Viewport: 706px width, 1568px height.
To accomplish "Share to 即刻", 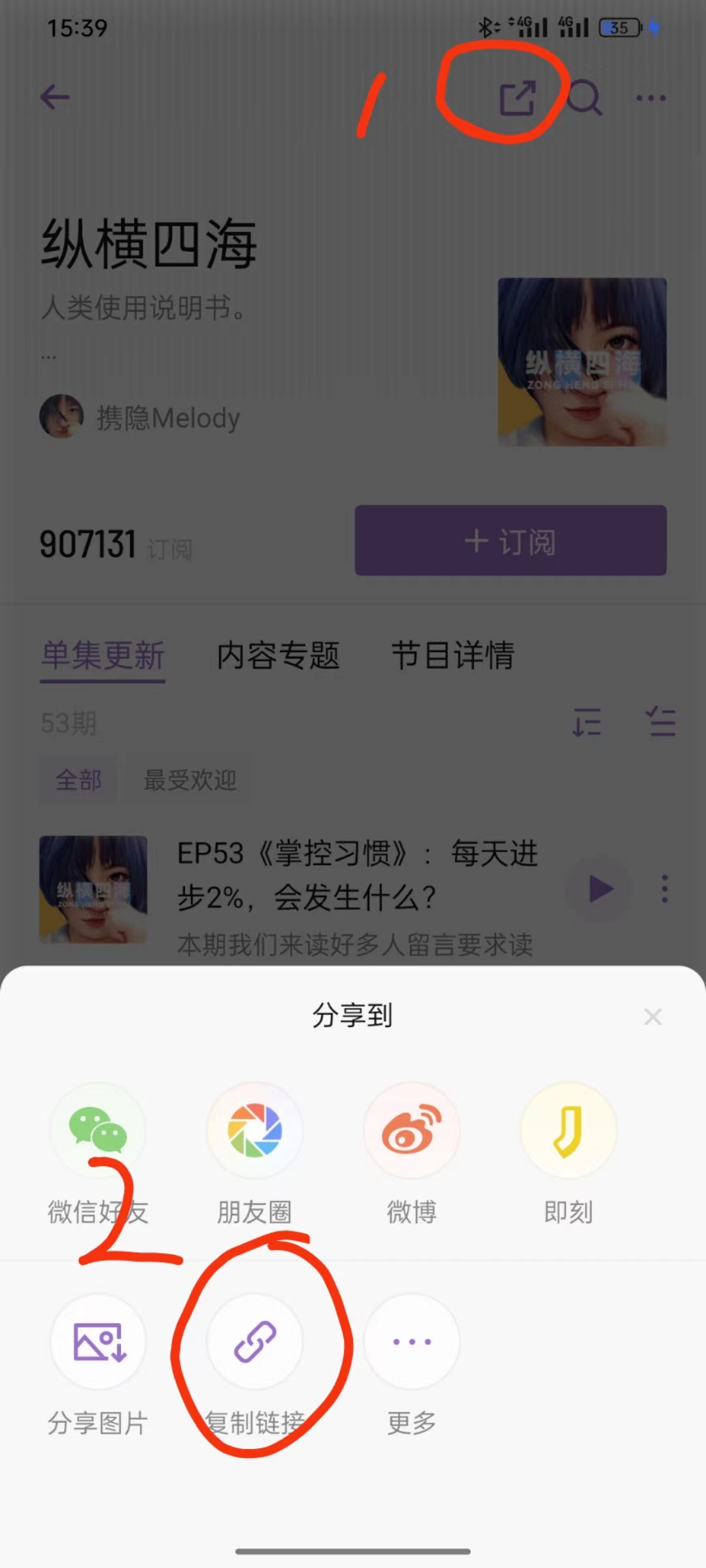I will tap(568, 1131).
